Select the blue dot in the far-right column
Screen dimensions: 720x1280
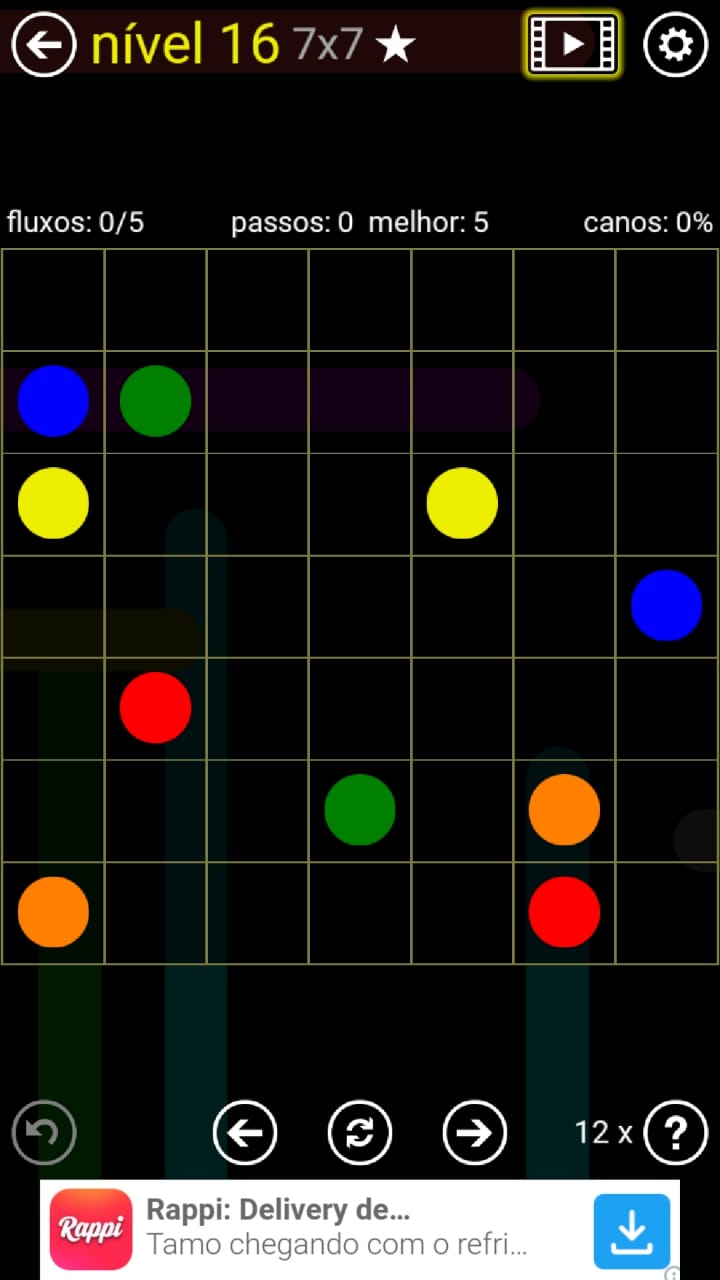(x=666, y=605)
